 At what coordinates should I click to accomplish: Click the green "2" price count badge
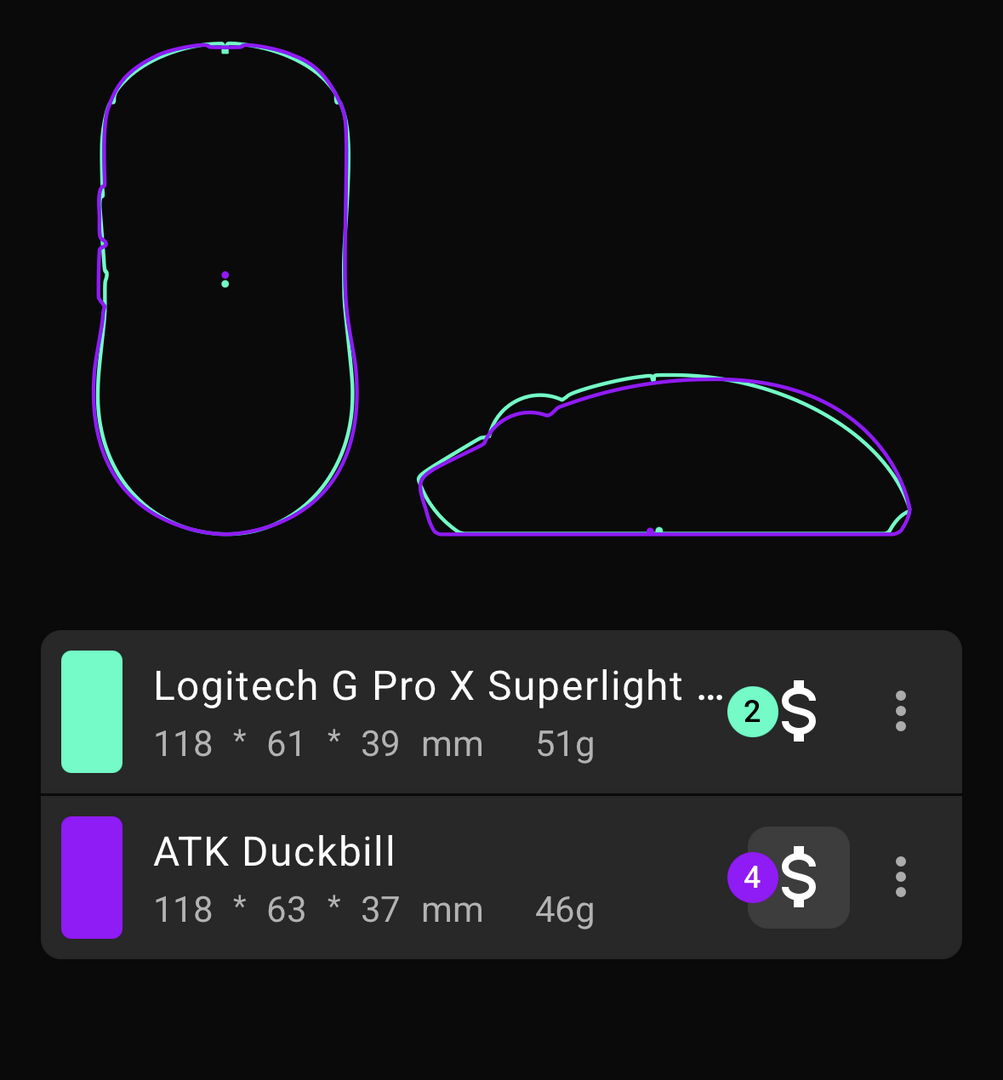click(752, 711)
